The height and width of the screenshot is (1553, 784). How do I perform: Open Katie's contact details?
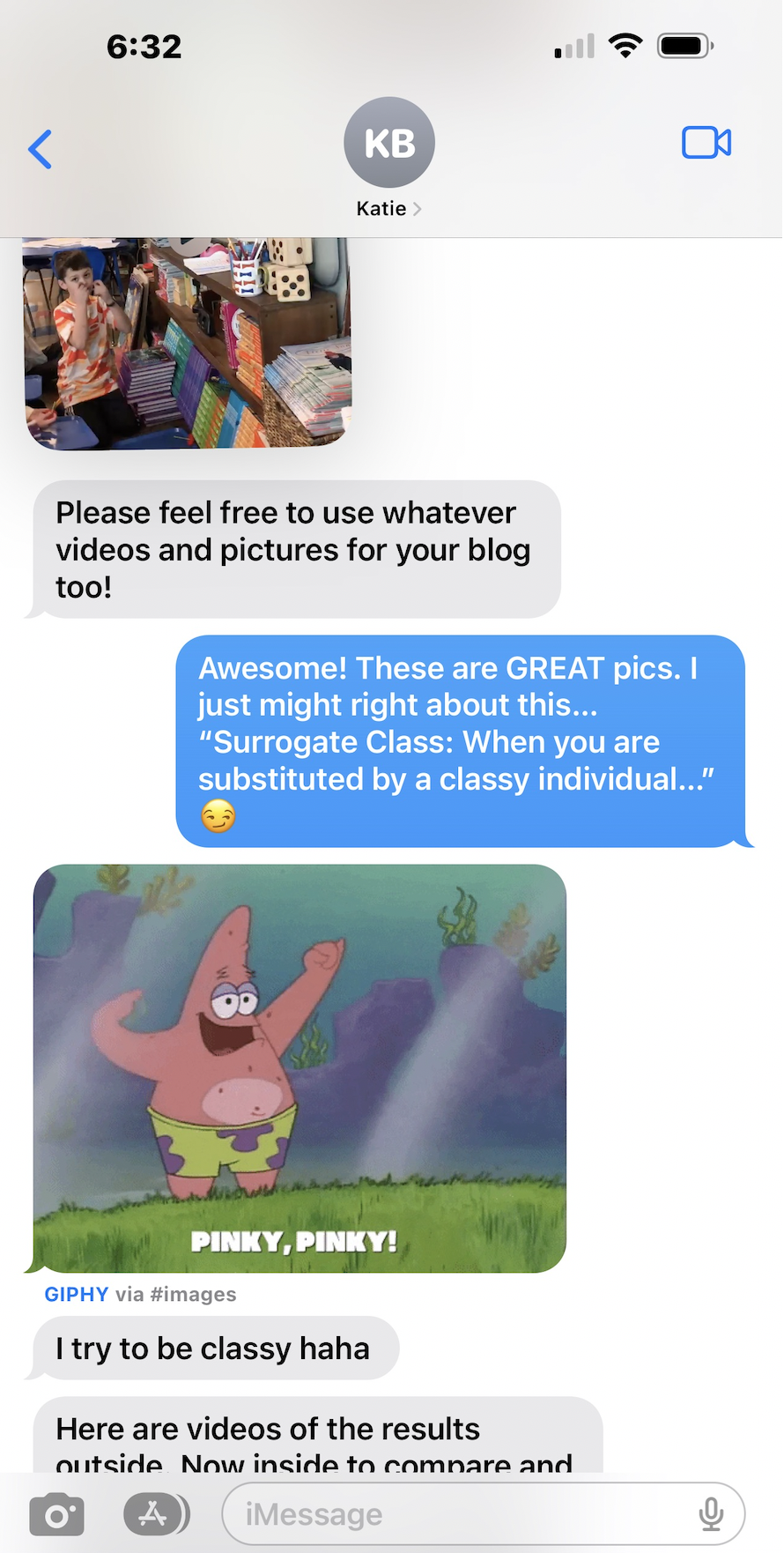pyautogui.click(x=388, y=159)
